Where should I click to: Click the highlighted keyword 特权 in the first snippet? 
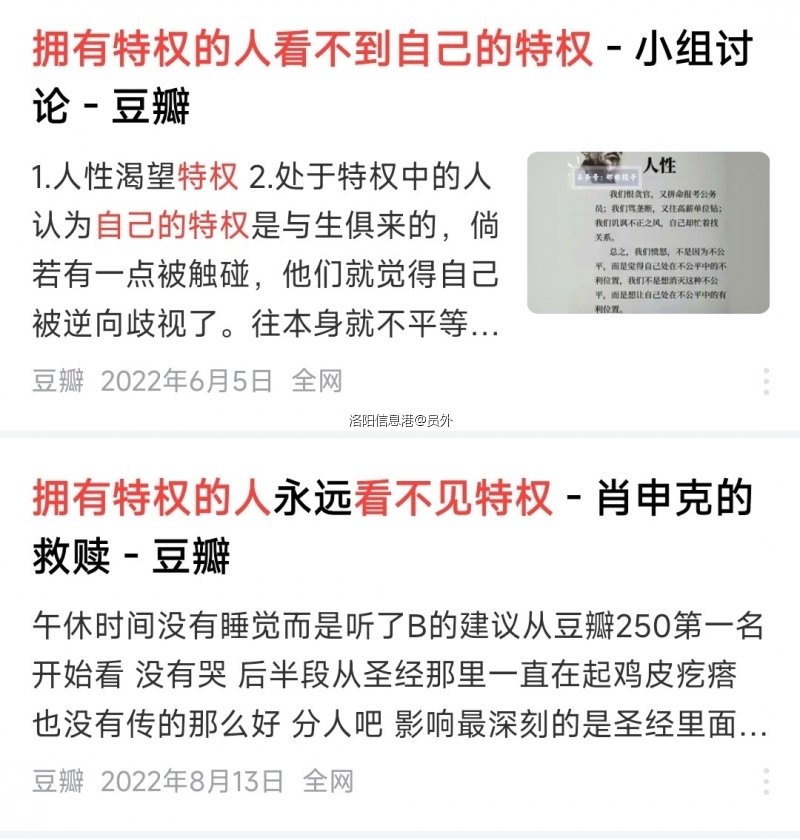(x=205, y=177)
